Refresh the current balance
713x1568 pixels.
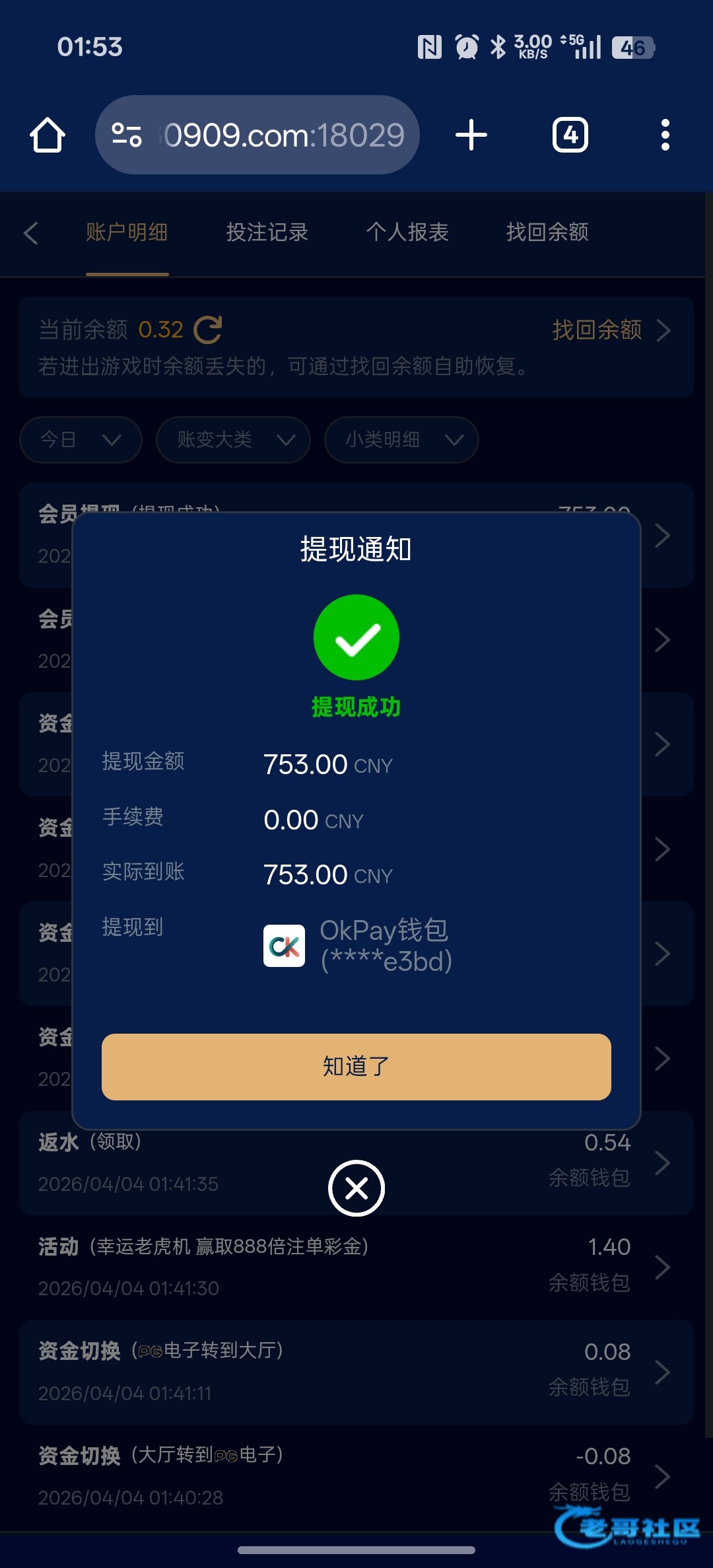[208, 330]
